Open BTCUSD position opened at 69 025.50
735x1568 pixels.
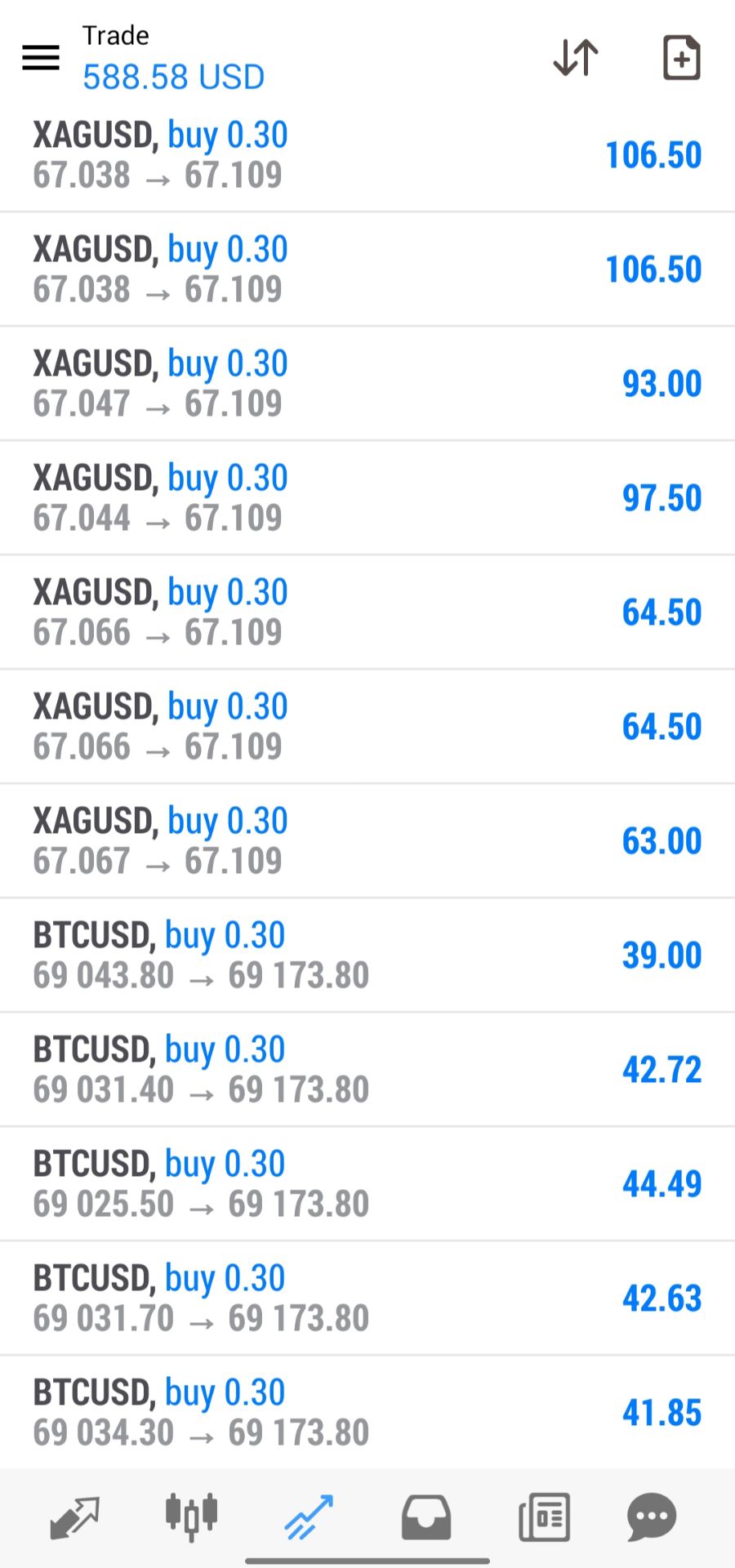click(x=367, y=1184)
